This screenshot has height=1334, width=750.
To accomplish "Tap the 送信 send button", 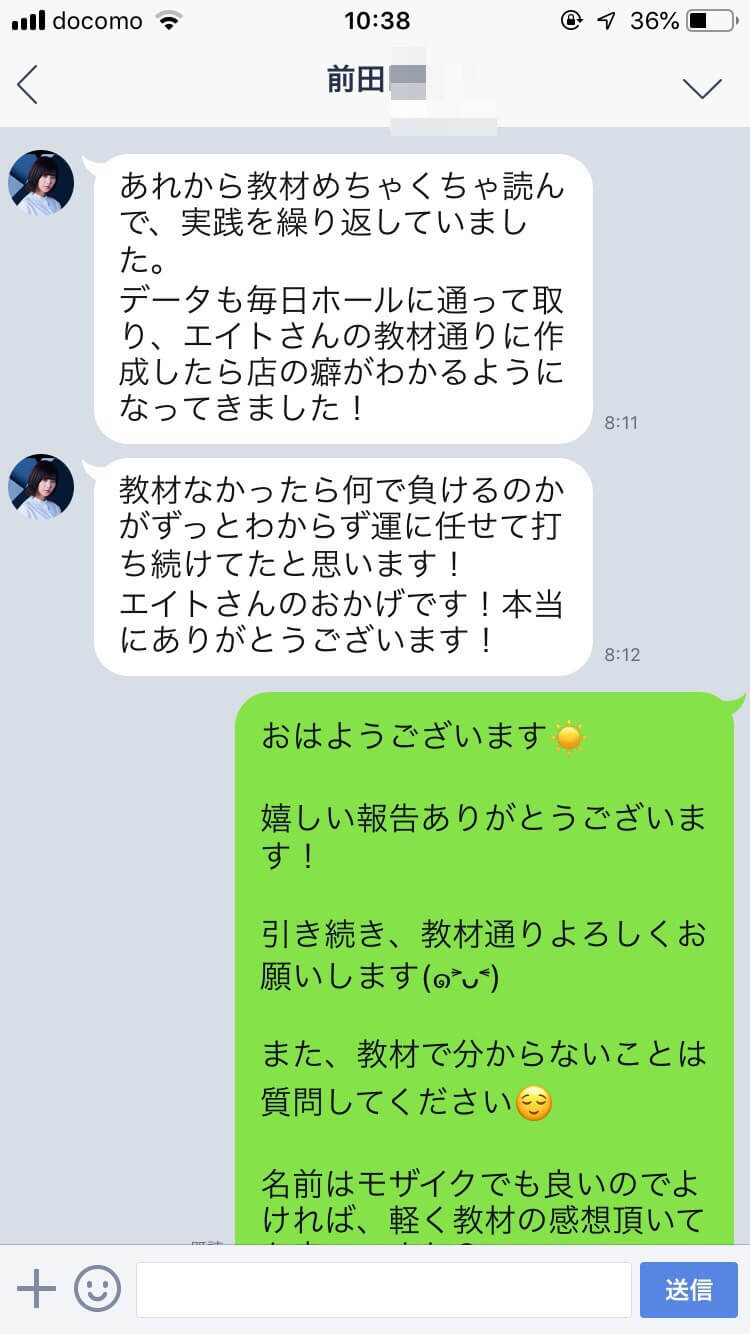I will point(688,1289).
